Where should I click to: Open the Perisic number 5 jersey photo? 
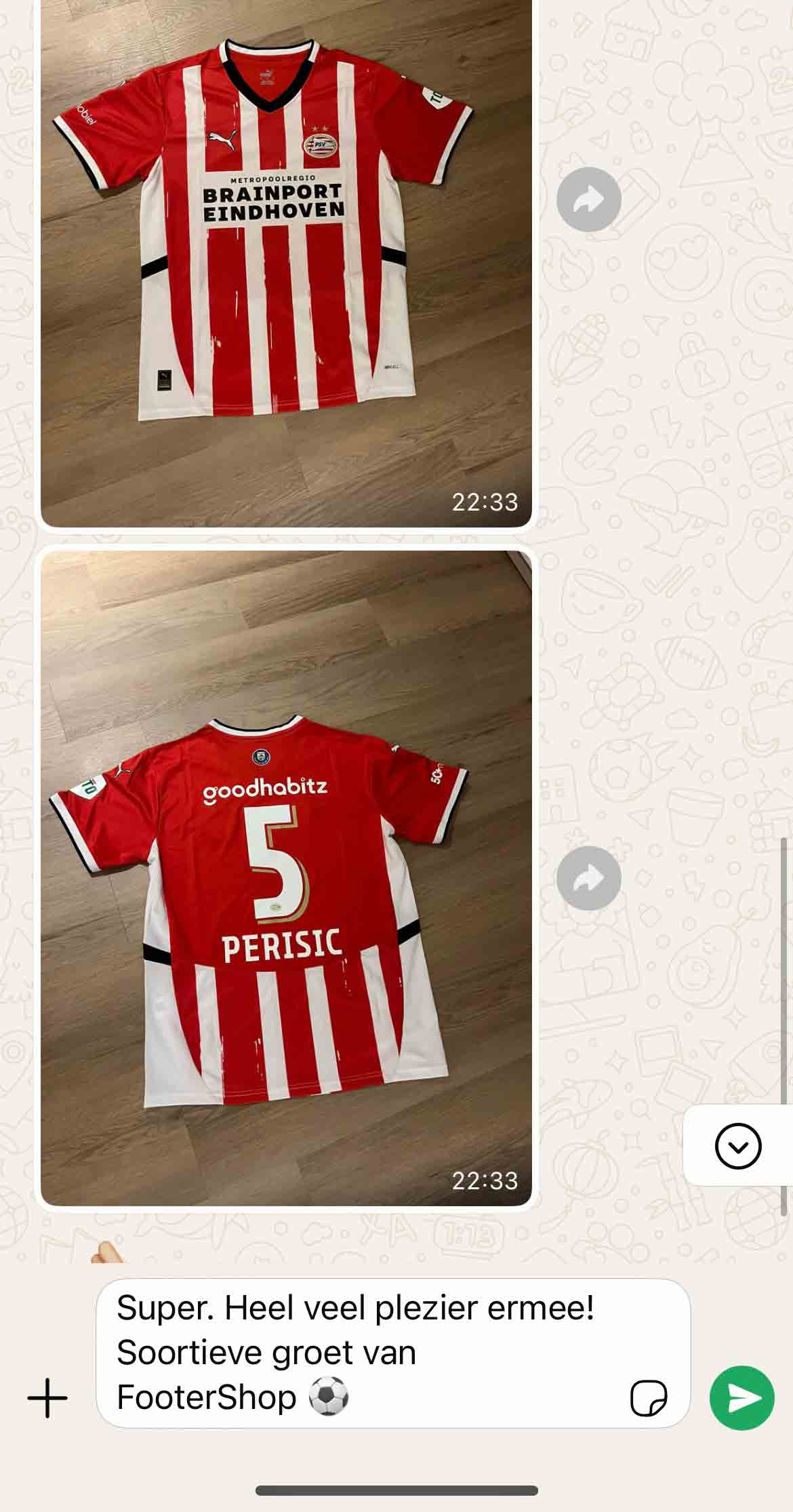(x=286, y=878)
